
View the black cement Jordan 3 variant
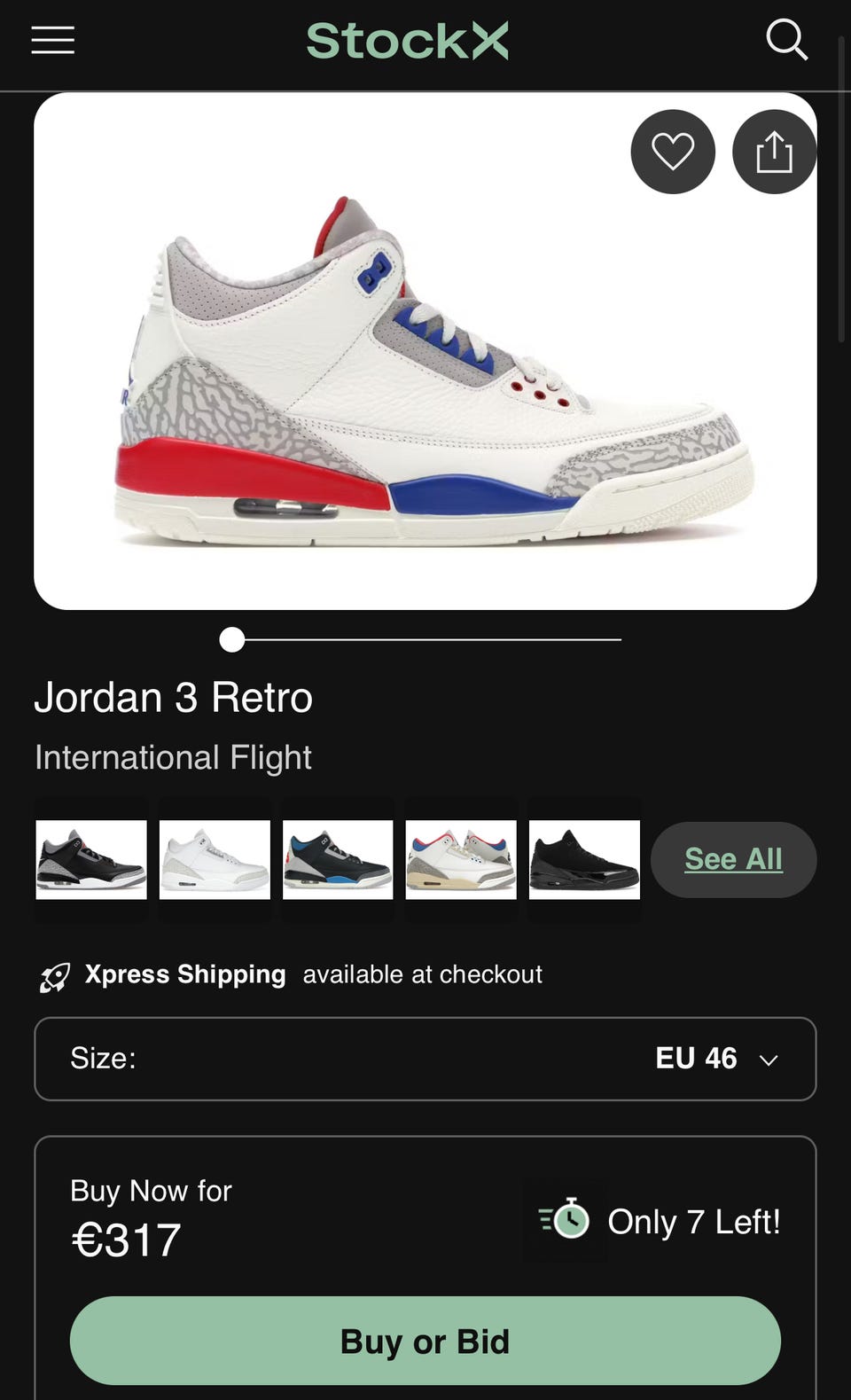91,859
